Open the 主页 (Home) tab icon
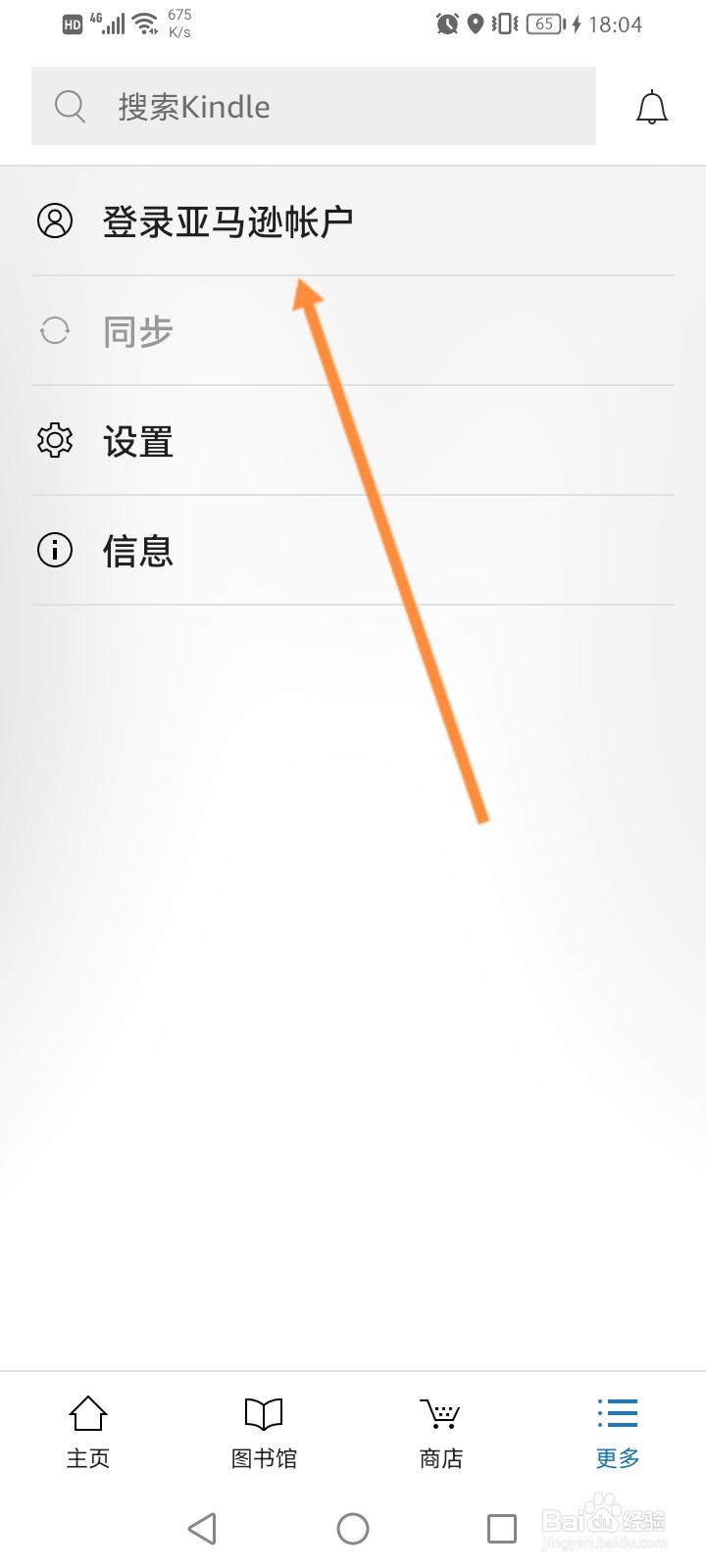The image size is (706, 1568). [x=86, y=1414]
